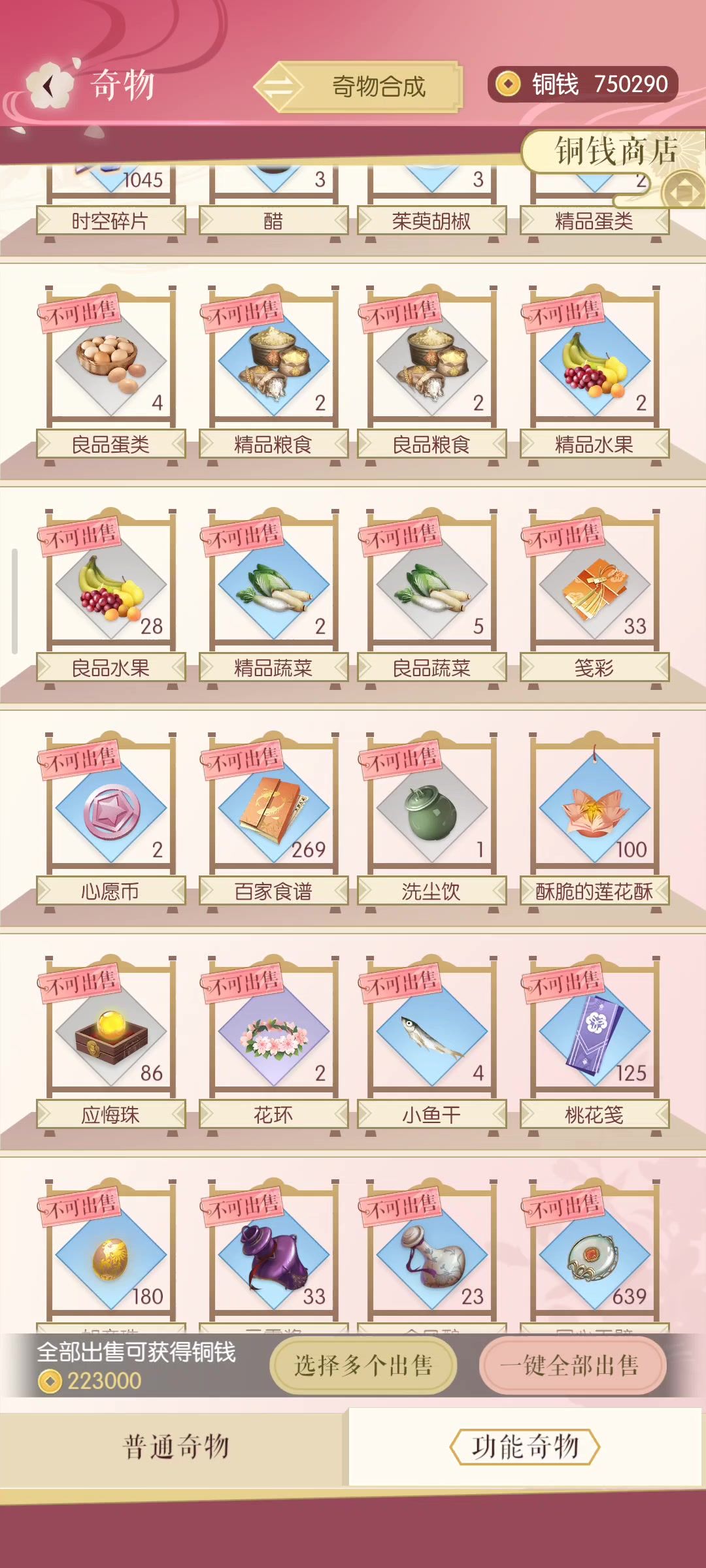Open the 百家食谱 item
The width and height of the screenshot is (706, 1568).
pyautogui.click(x=273, y=808)
